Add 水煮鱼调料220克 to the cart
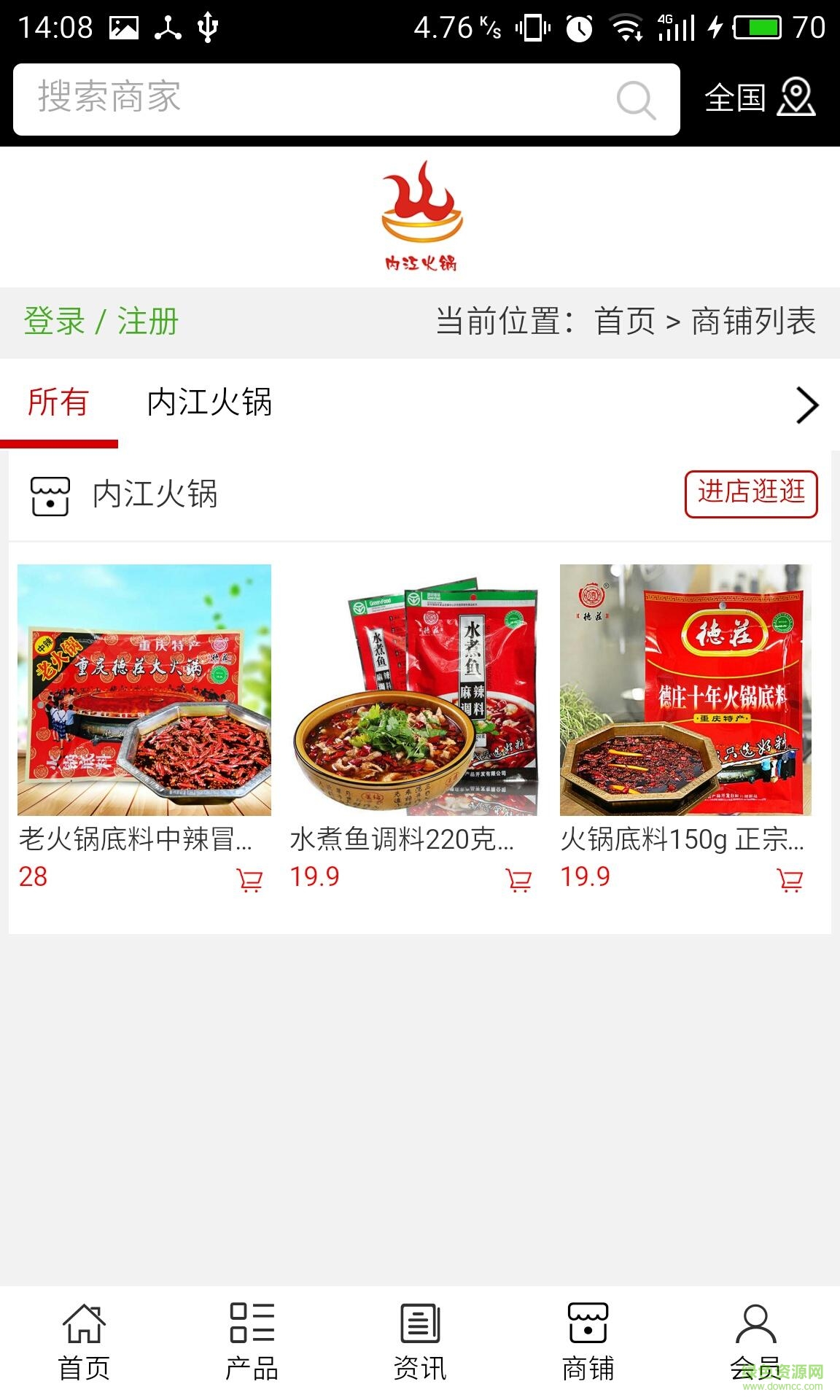The image size is (840, 1400). (519, 880)
